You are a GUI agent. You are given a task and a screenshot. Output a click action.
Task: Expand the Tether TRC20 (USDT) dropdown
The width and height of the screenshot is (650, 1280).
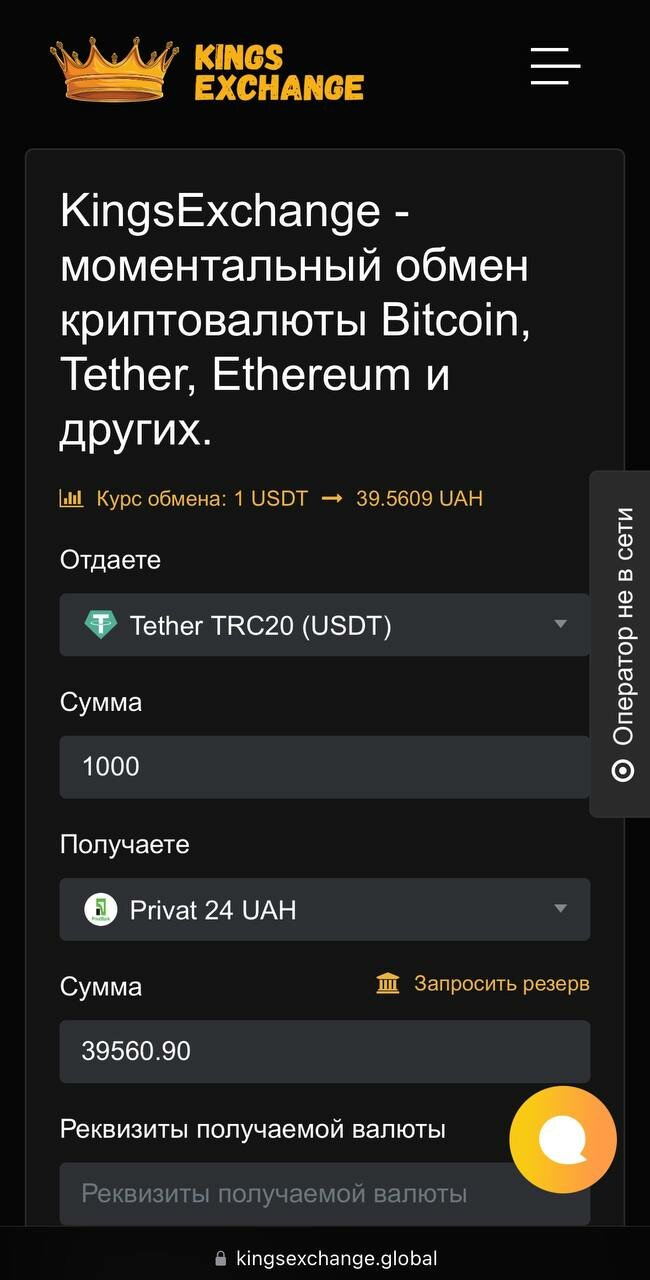coord(325,625)
